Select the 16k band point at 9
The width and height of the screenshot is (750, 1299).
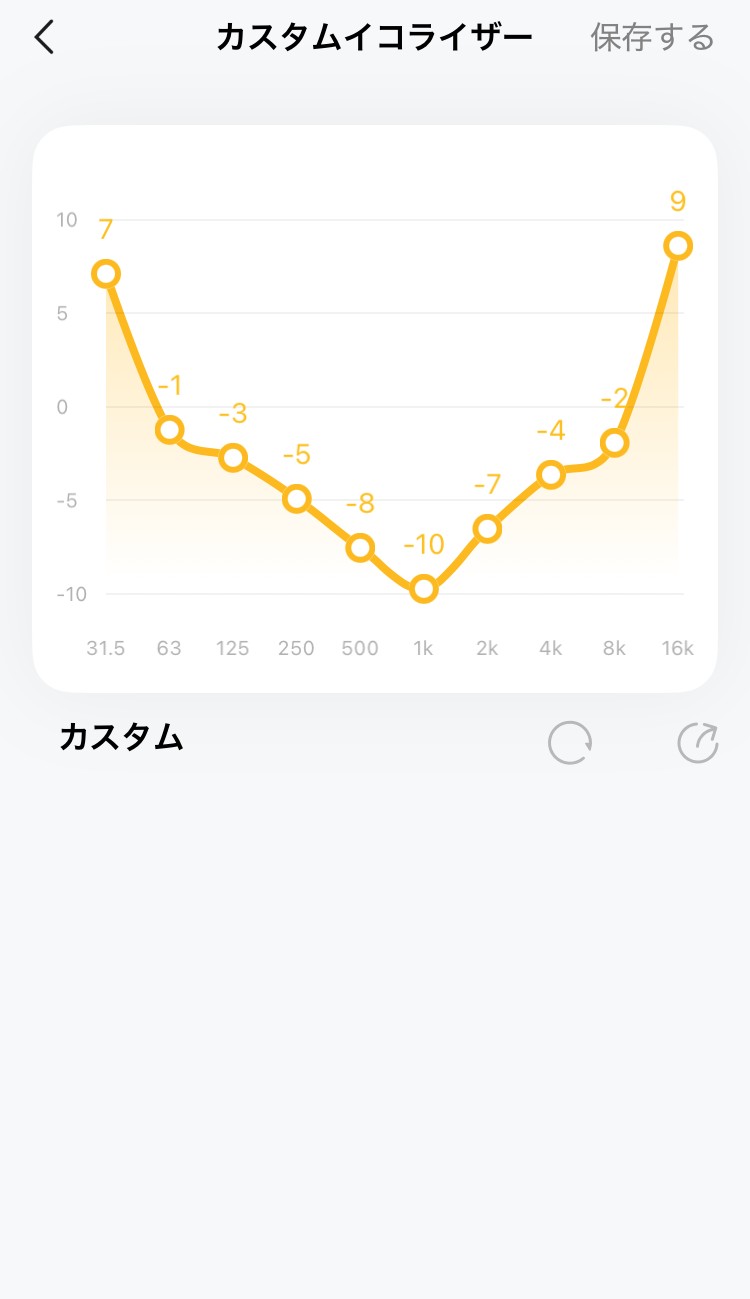[x=678, y=244]
